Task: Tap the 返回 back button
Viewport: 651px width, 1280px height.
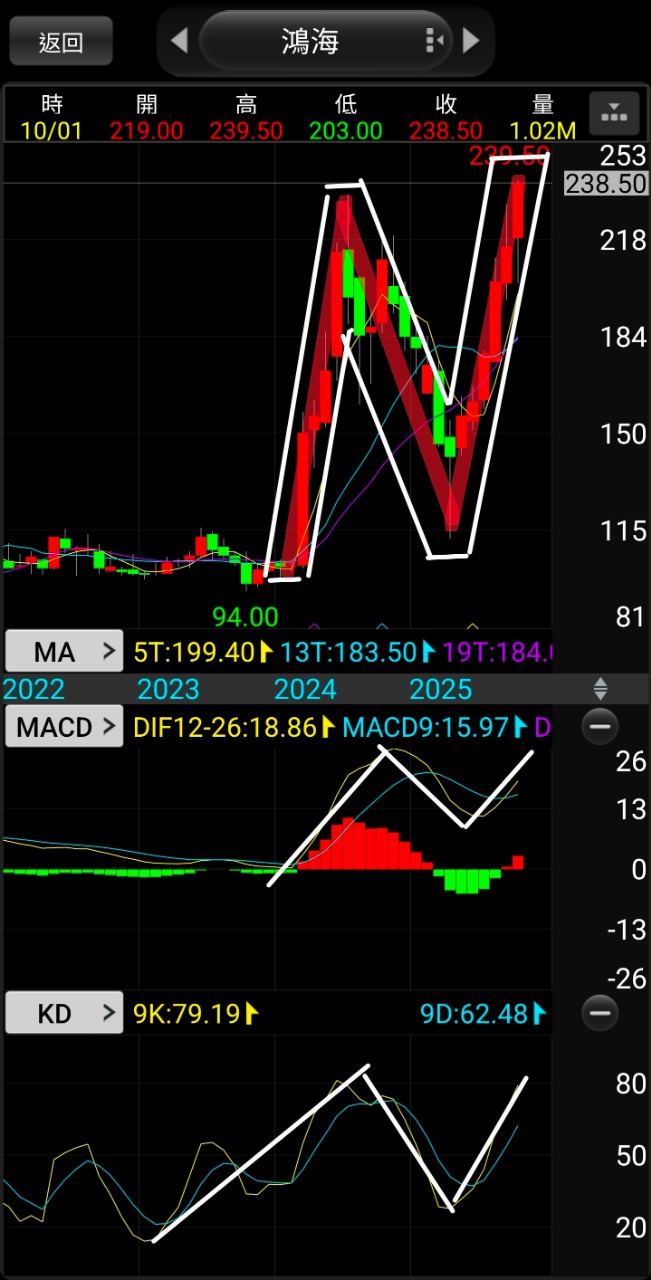Action: pyautogui.click(x=61, y=41)
